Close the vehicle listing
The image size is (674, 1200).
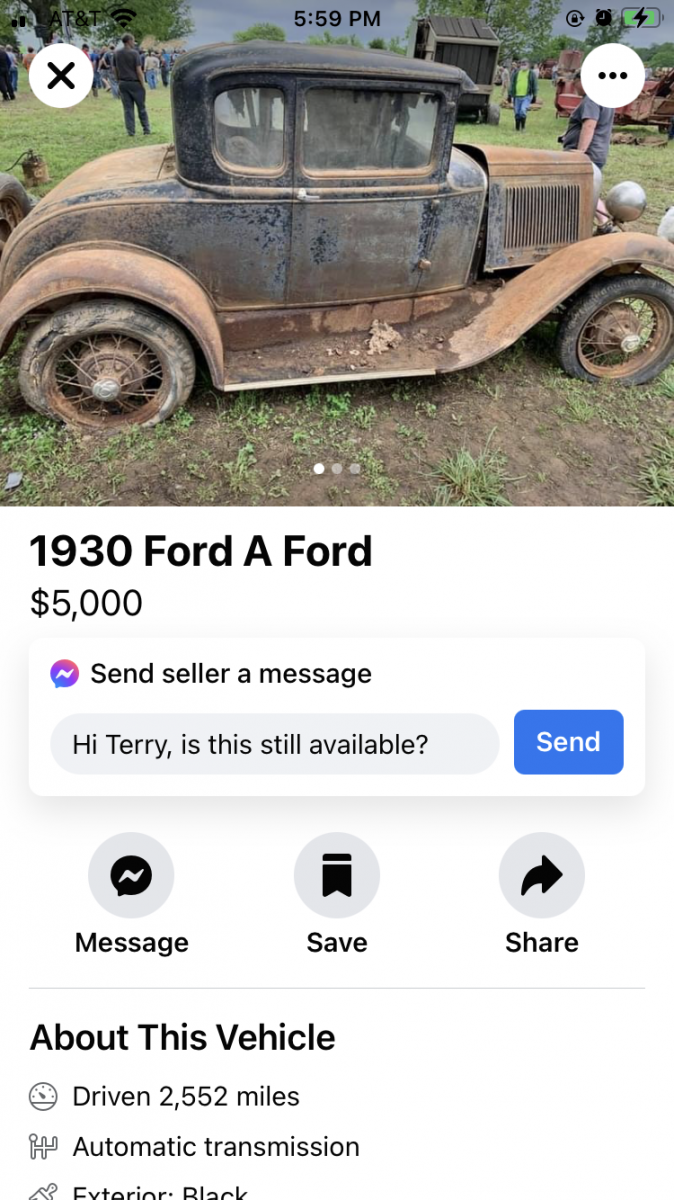pyautogui.click(x=61, y=76)
